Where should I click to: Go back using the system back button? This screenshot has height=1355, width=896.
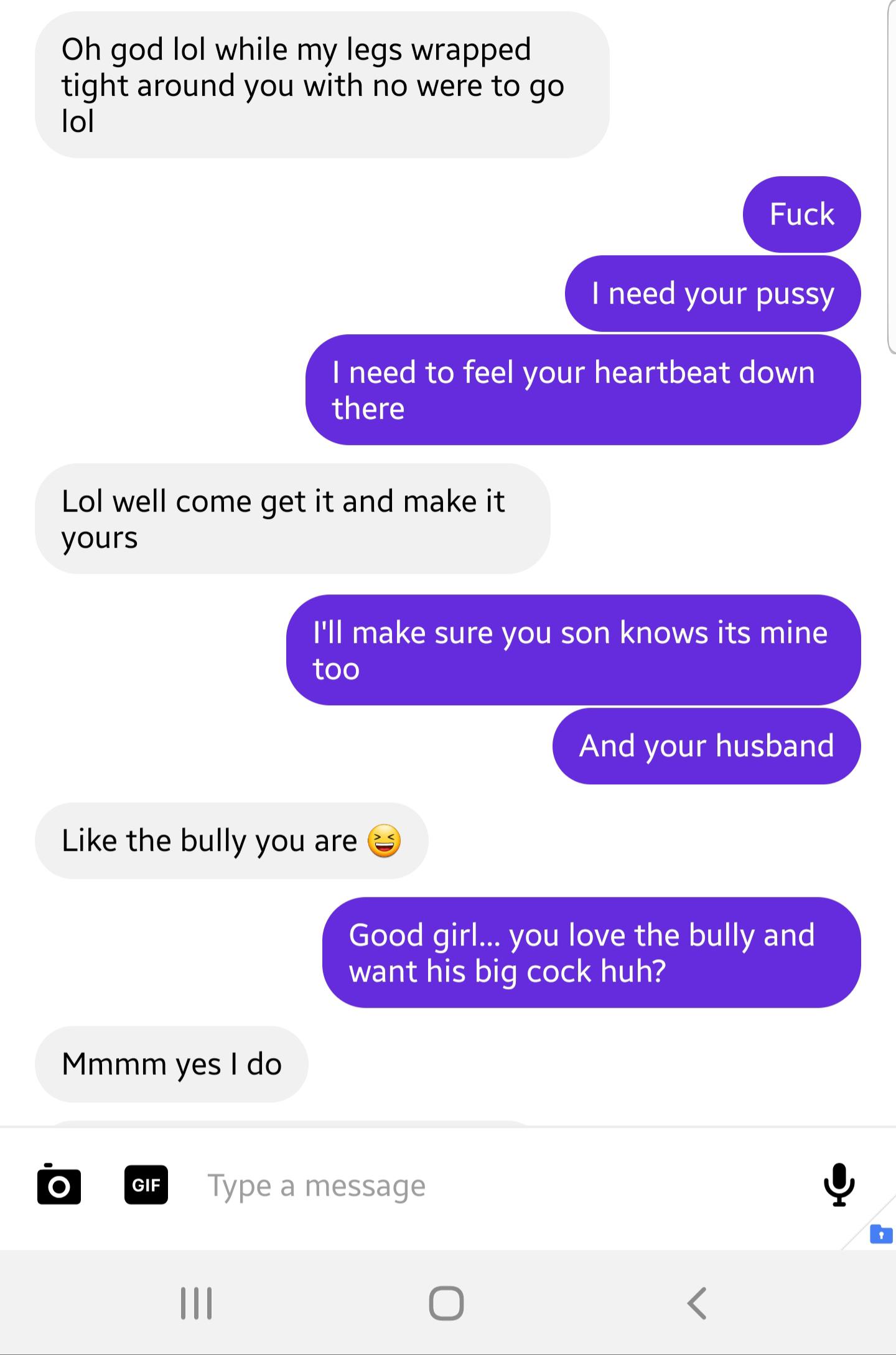[697, 1303]
